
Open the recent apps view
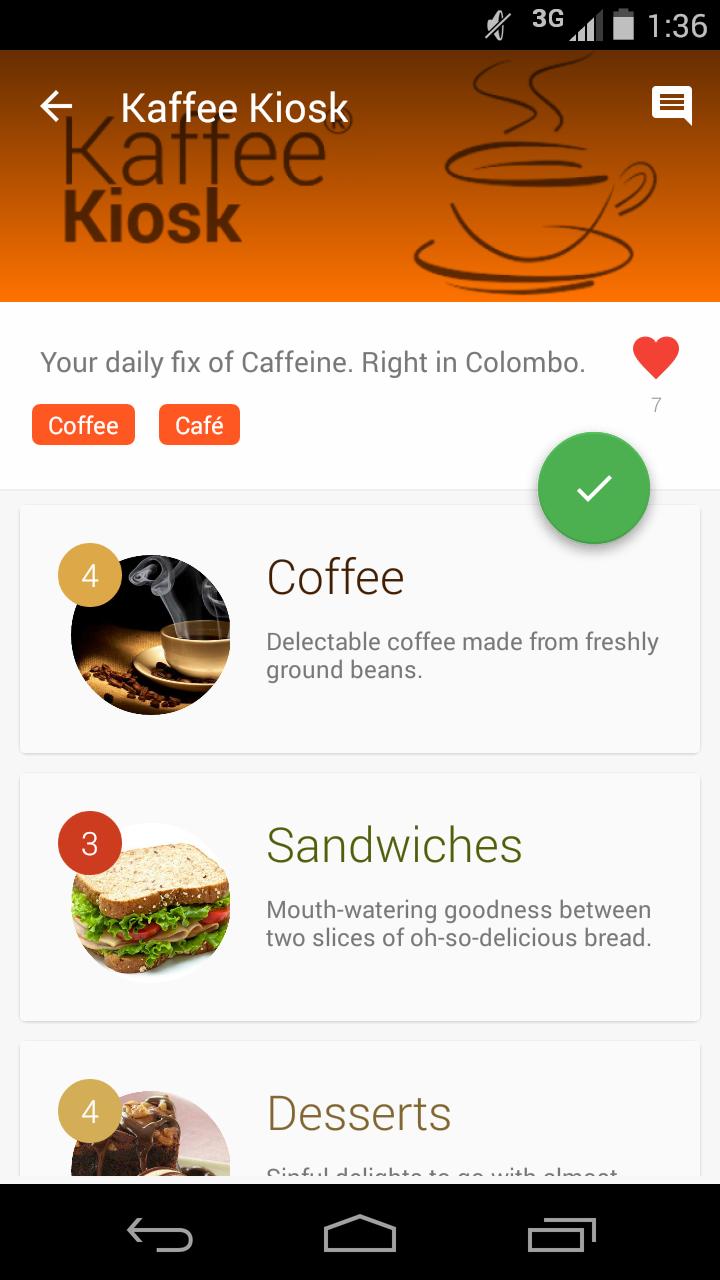[x=561, y=1234]
